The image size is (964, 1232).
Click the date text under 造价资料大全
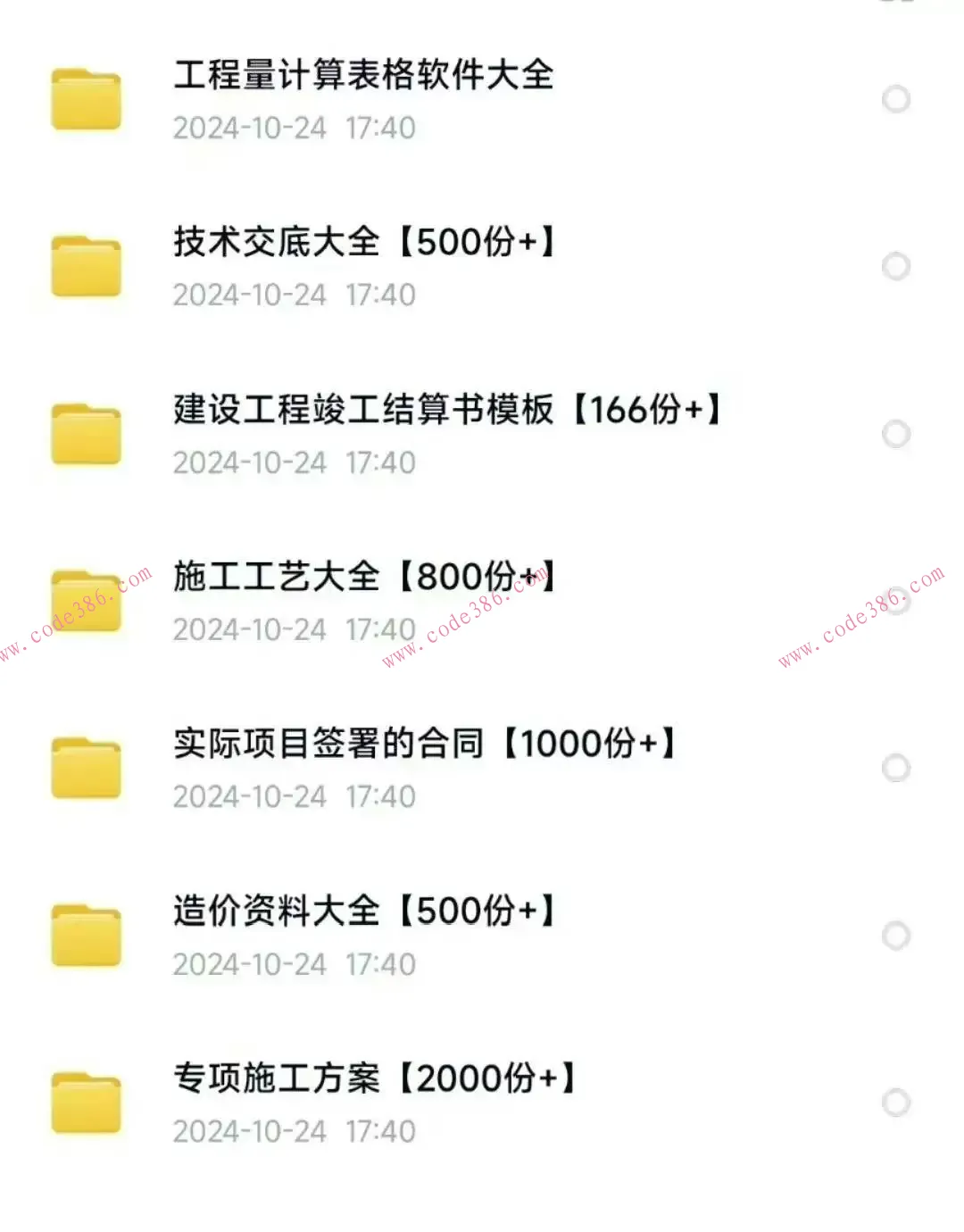coord(295,965)
